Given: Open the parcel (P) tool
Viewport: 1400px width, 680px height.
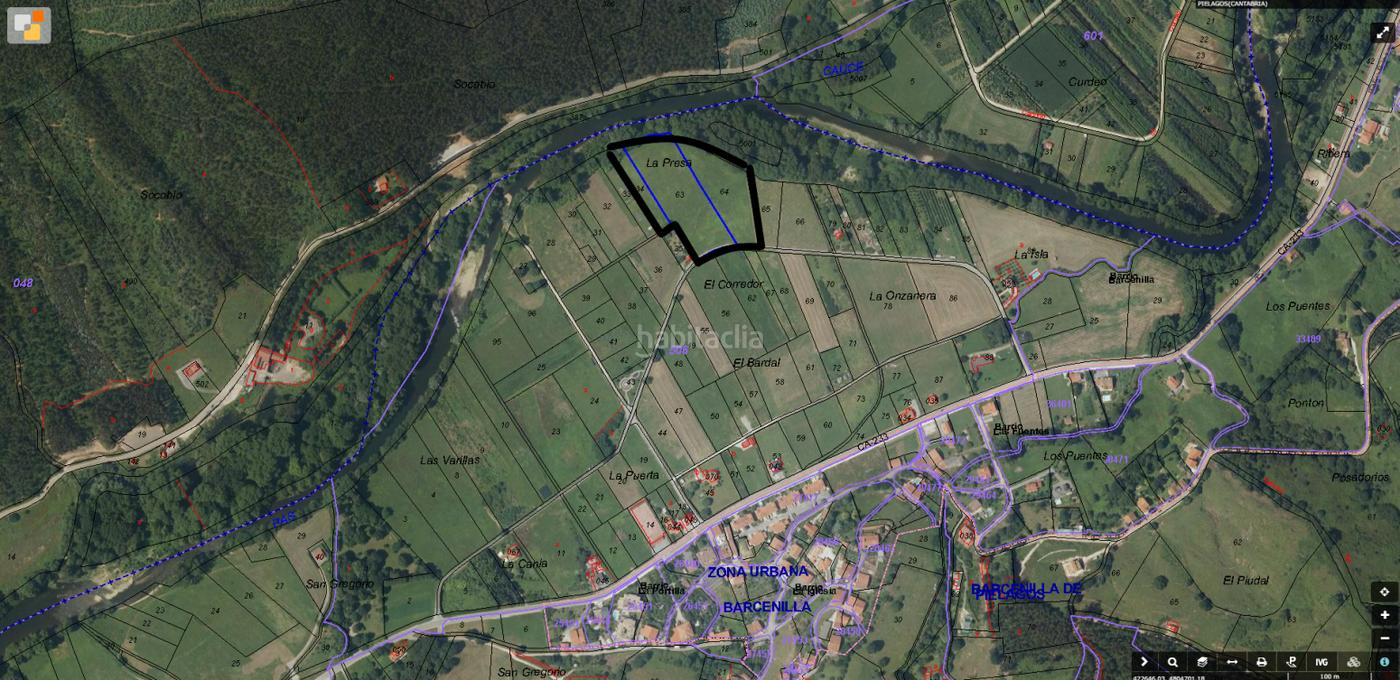Looking at the screenshot, I should click(1292, 661).
